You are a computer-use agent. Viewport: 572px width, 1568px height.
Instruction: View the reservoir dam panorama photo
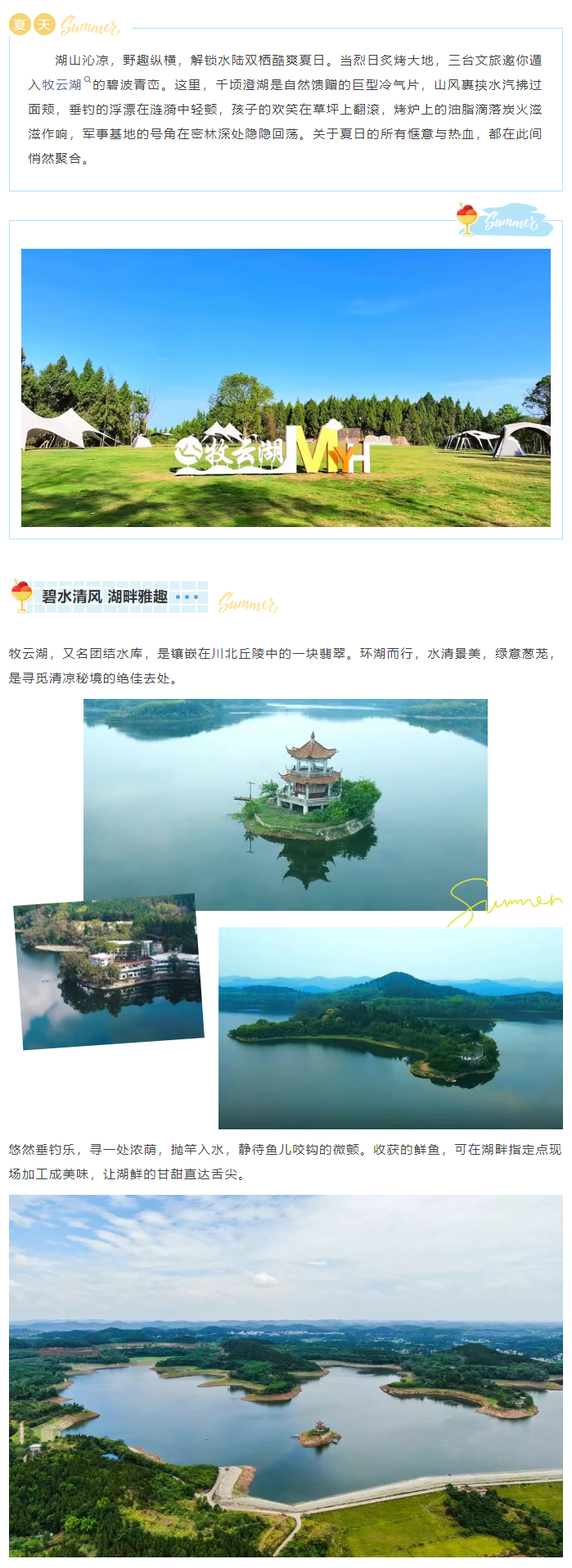(x=286, y=1375)
